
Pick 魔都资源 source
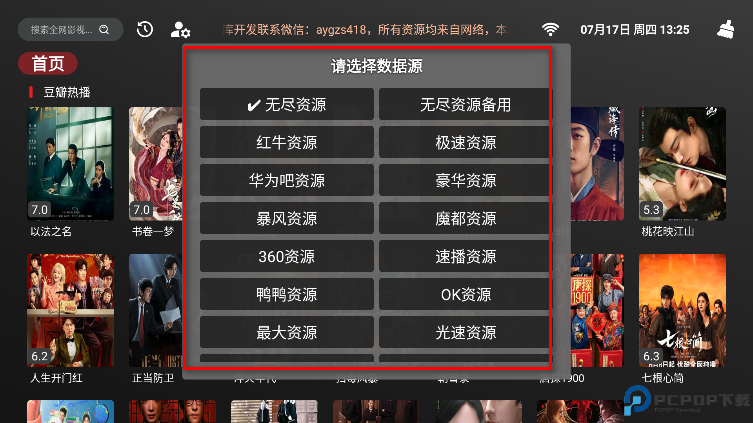pos(465,219)
